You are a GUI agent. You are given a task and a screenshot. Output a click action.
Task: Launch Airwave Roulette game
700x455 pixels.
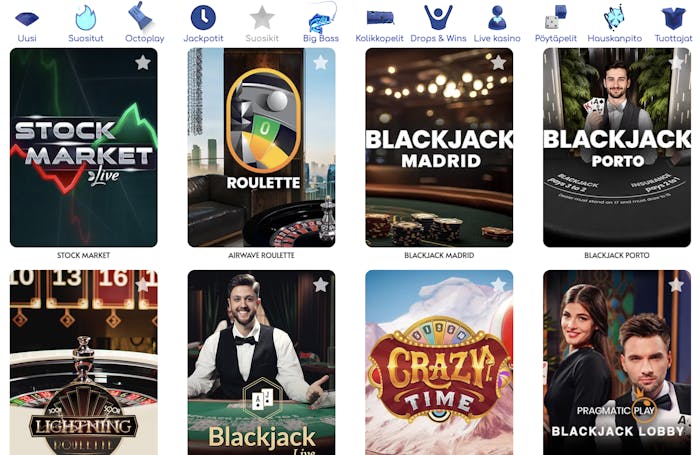click(261, 148)
